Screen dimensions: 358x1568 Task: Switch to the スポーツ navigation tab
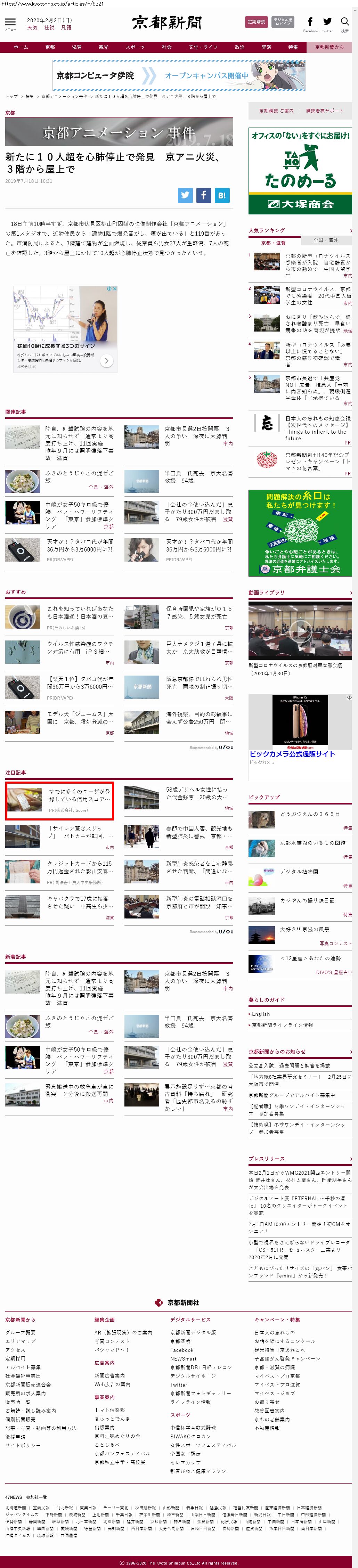point(135,47)
